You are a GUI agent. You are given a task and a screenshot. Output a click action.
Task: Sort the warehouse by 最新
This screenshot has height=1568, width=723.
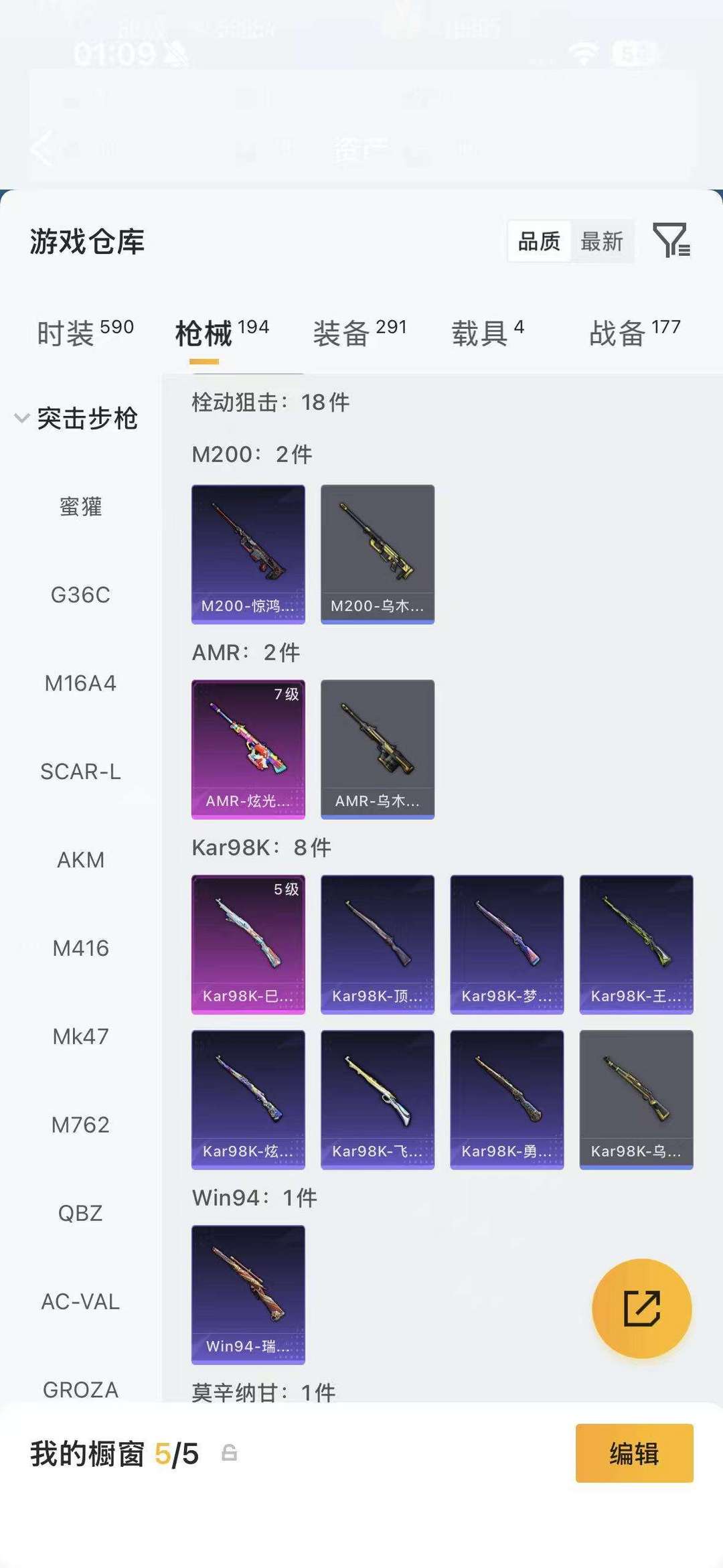pos(602,241)
